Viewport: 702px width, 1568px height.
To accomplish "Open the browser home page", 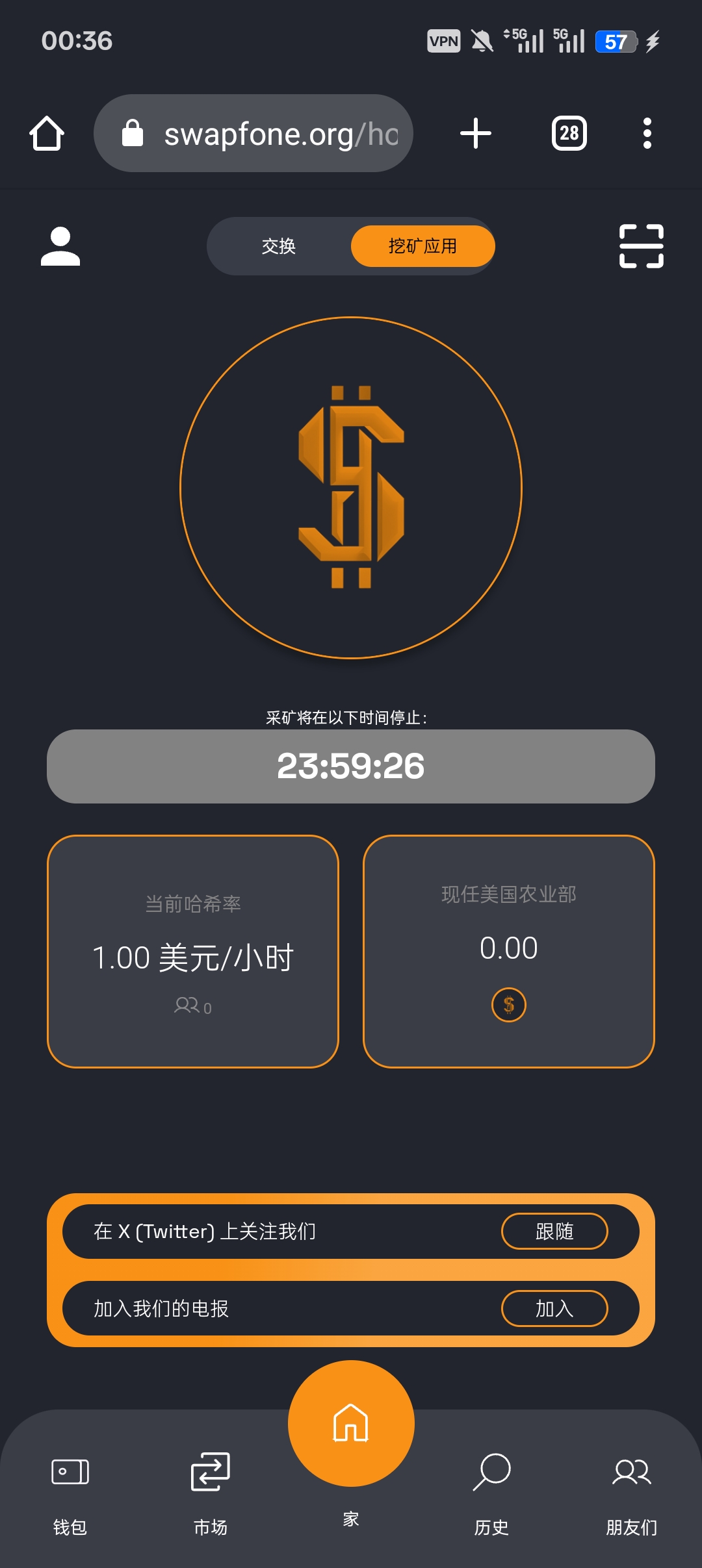I will (47, 134).
